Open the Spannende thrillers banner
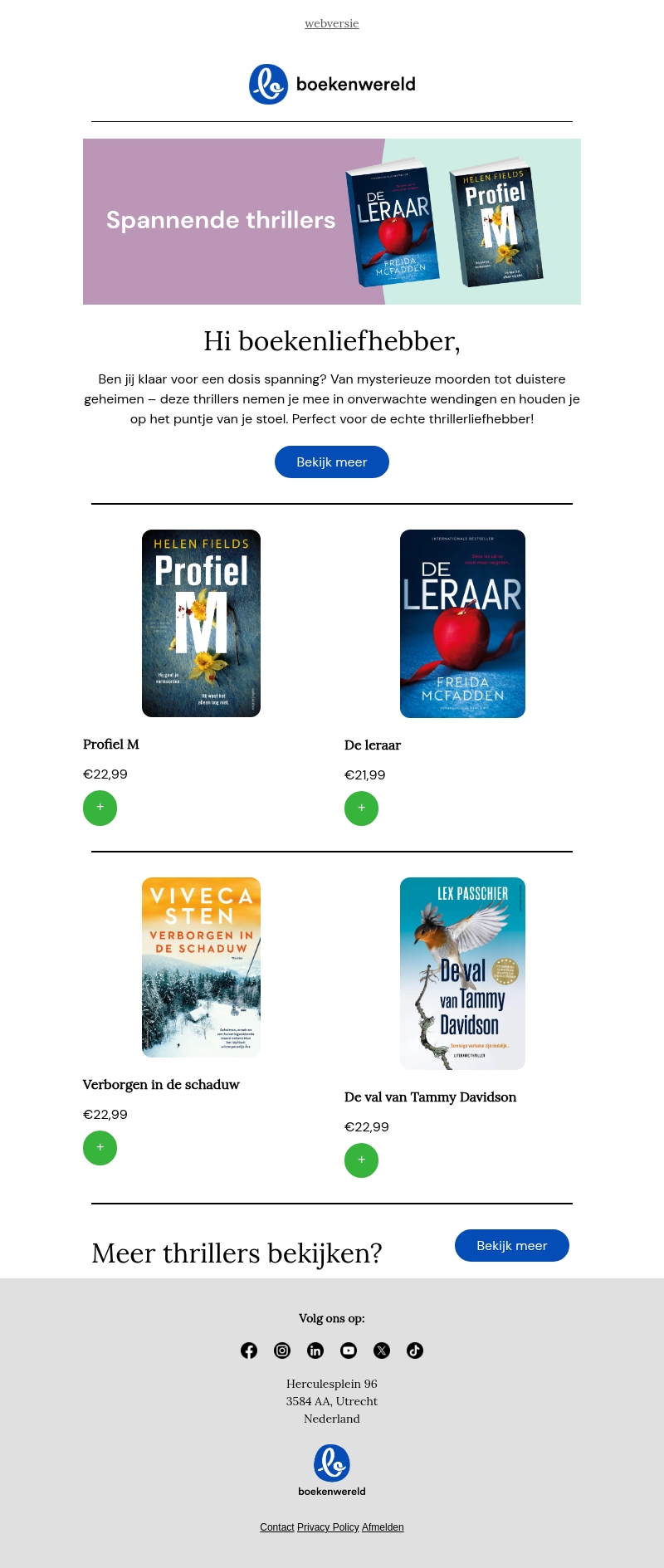This screenshot has height=1568, width=664. pyautogui.click(x=332, y=221)
